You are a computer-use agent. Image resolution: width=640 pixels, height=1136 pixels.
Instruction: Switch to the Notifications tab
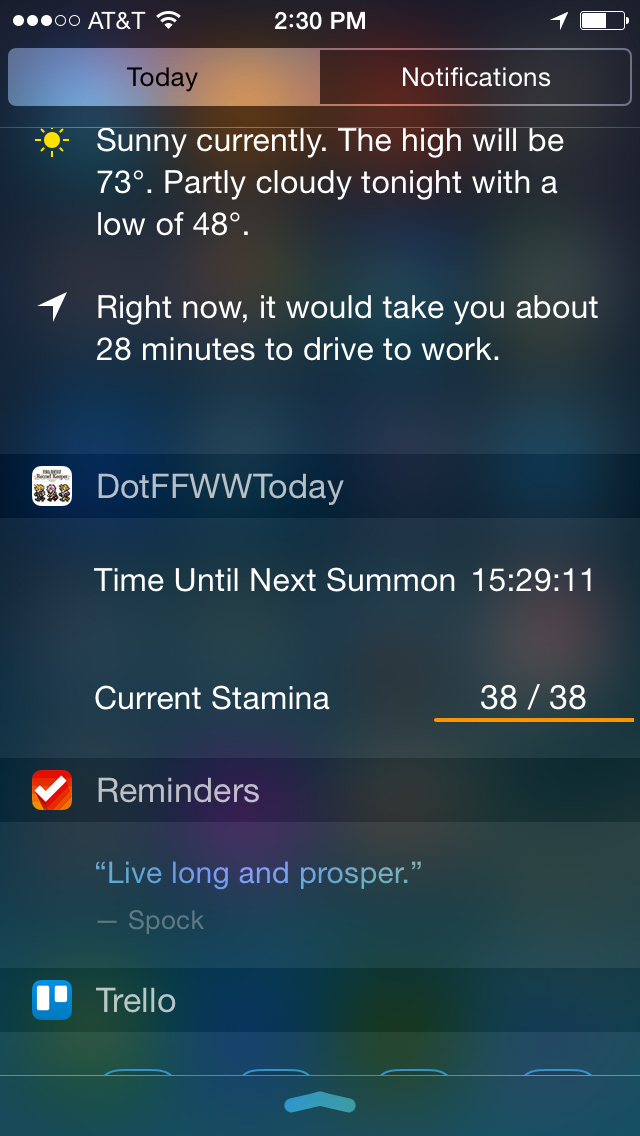[x=475, y=77]
